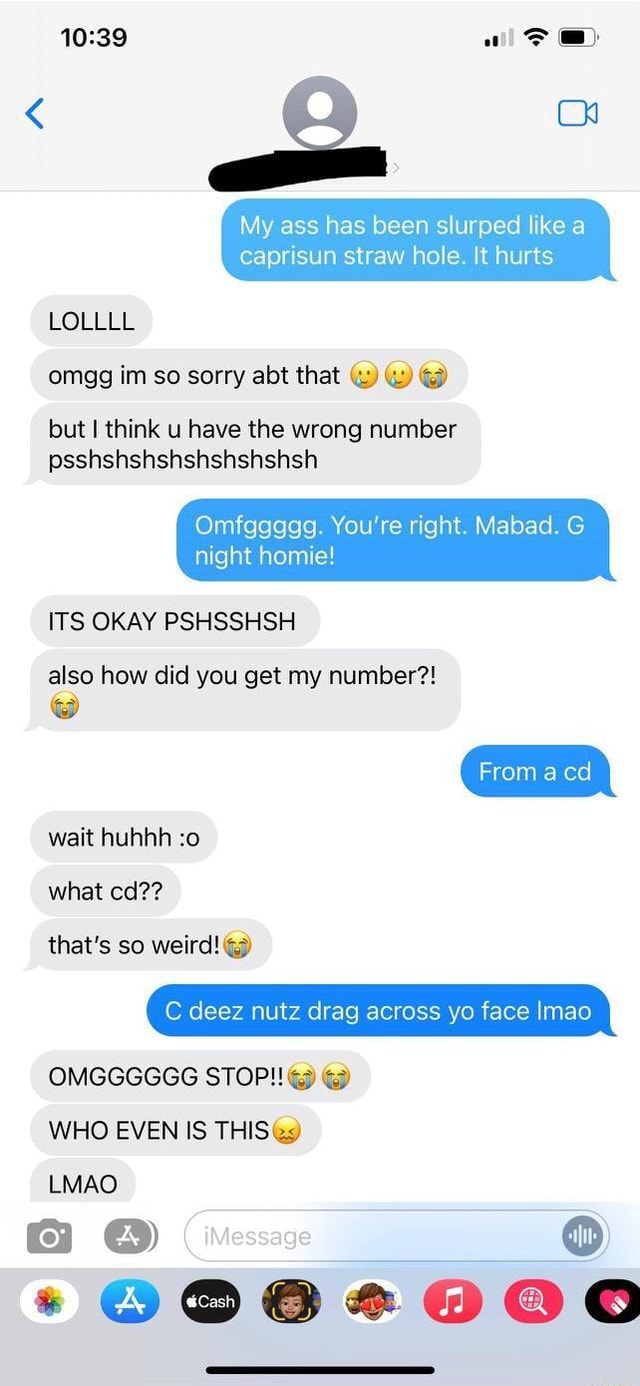Open the contact's profile avatar details
Image resolution: width=640 pixels, height=1386 pixels.
320,113
